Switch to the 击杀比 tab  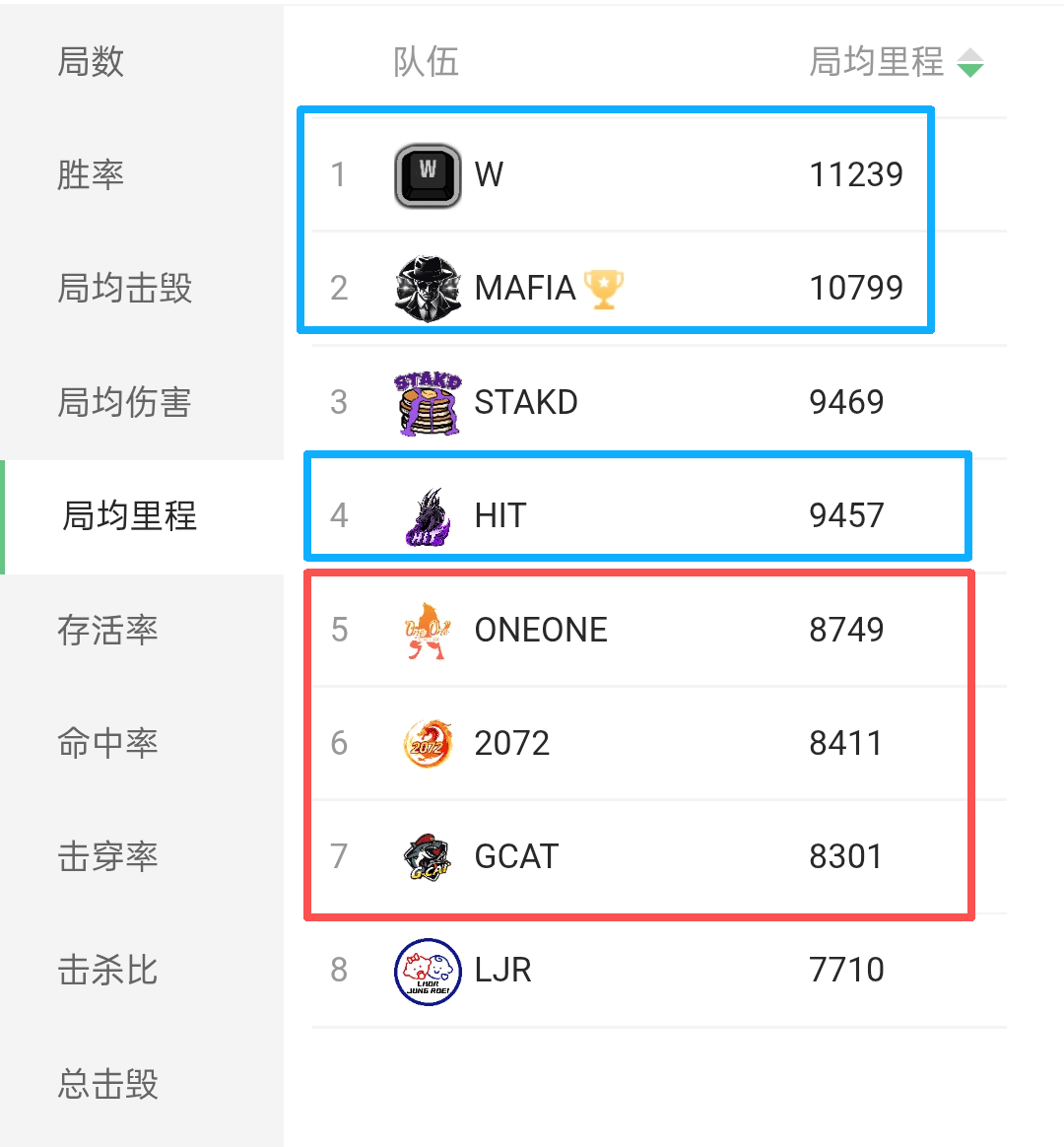click(107, 971)
